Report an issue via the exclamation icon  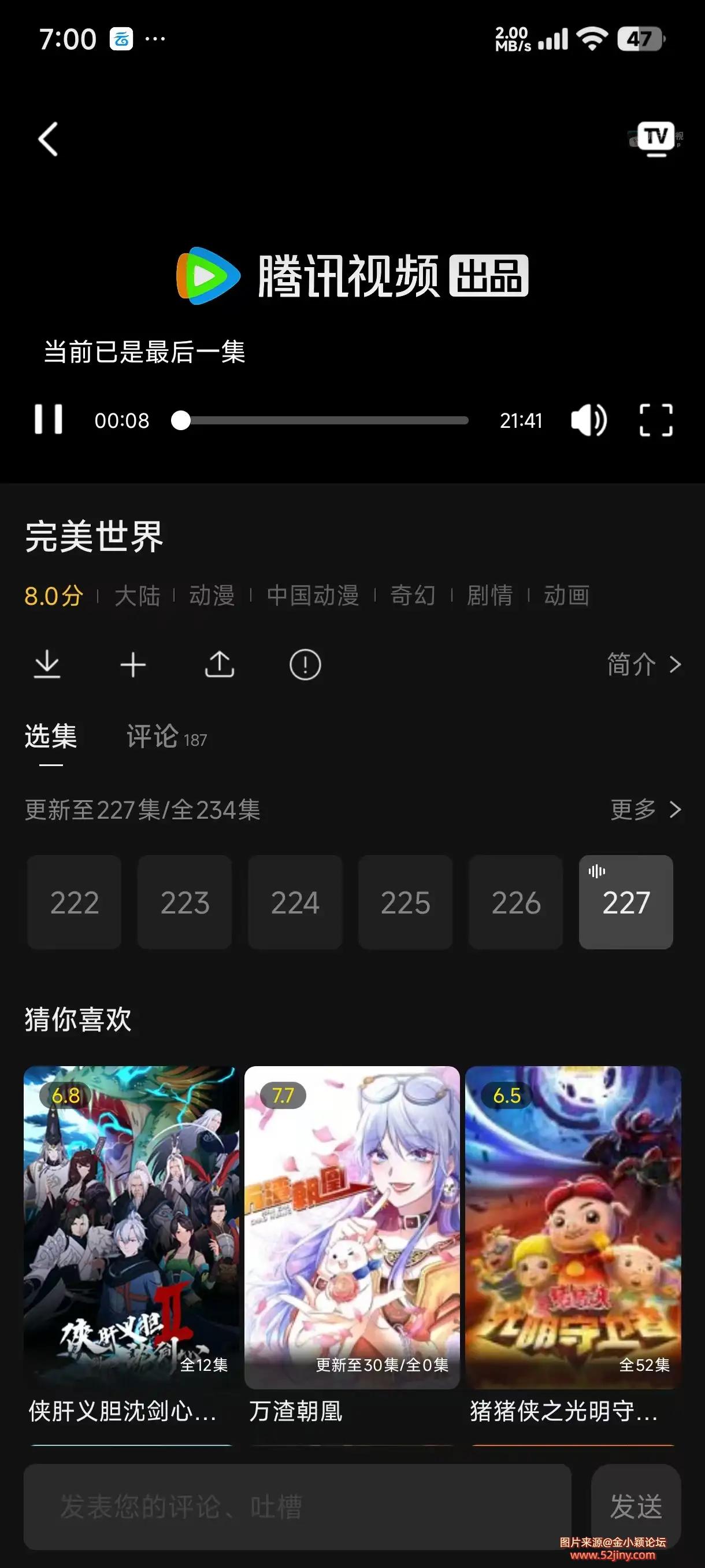pyautogui.click(x=303, y=665)
